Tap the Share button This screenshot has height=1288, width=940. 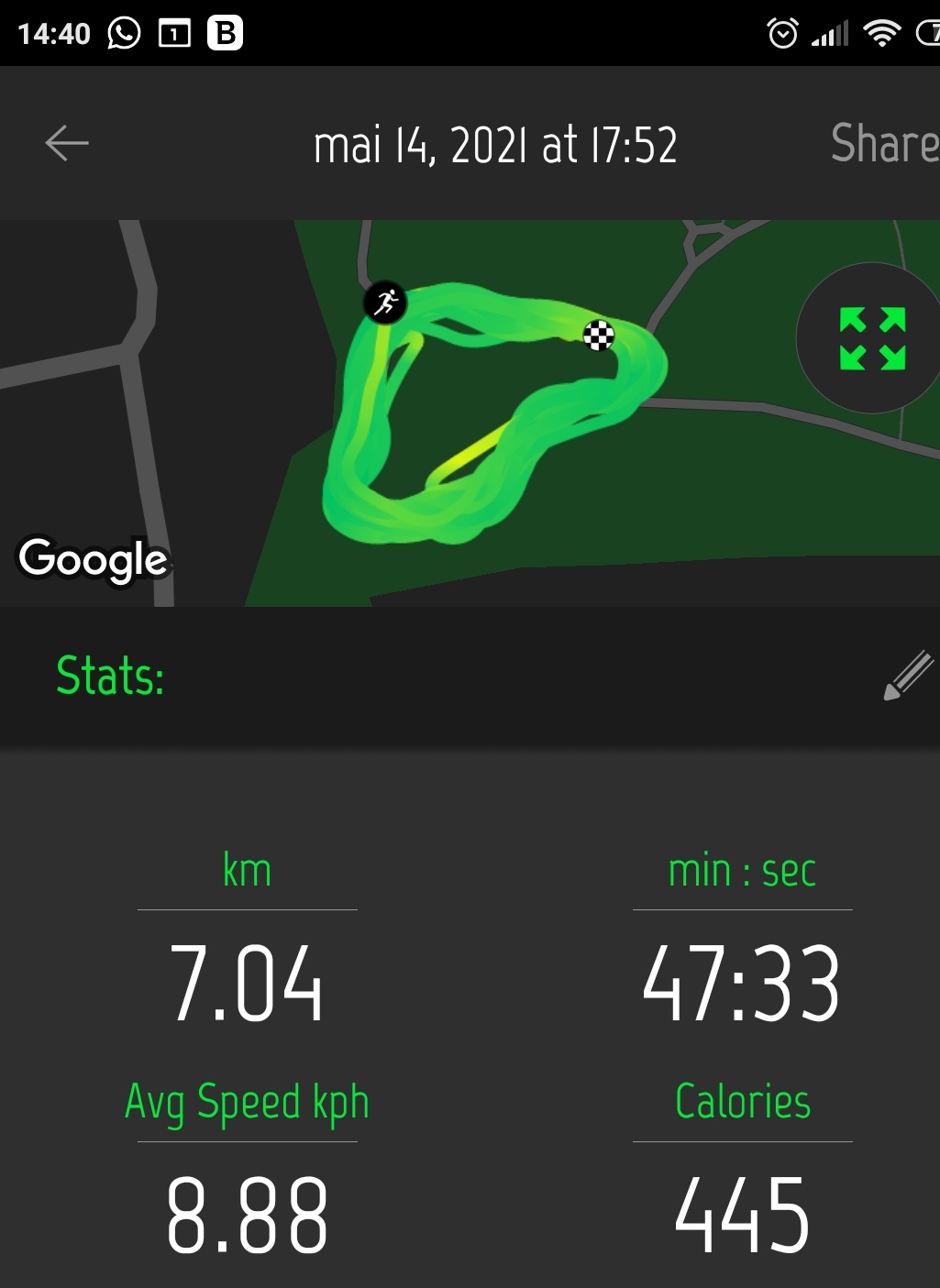pos(883,144)
